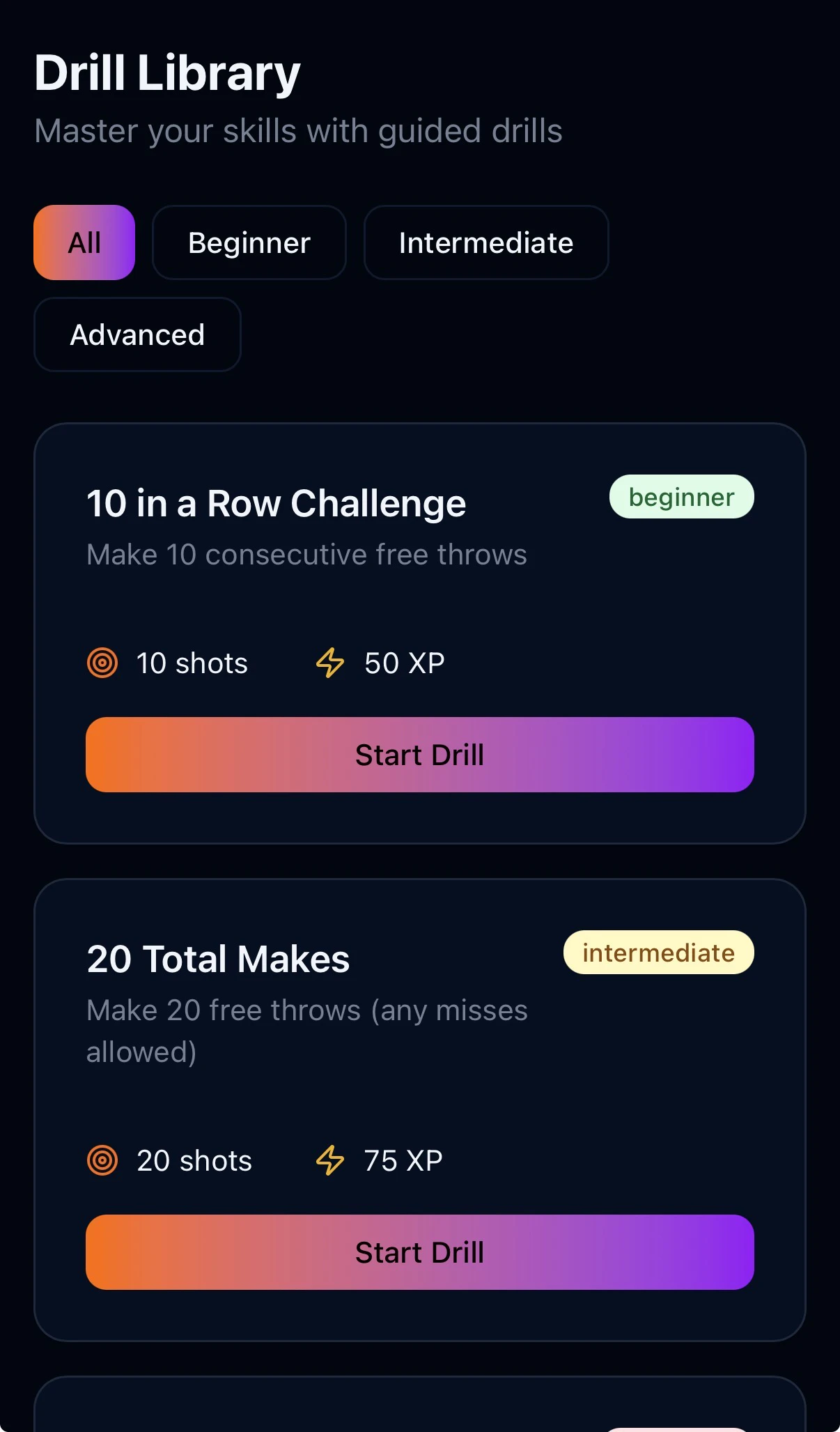Switch to the Advanced filter
This screenshot has width=840, height=1432.
point(137,334)
